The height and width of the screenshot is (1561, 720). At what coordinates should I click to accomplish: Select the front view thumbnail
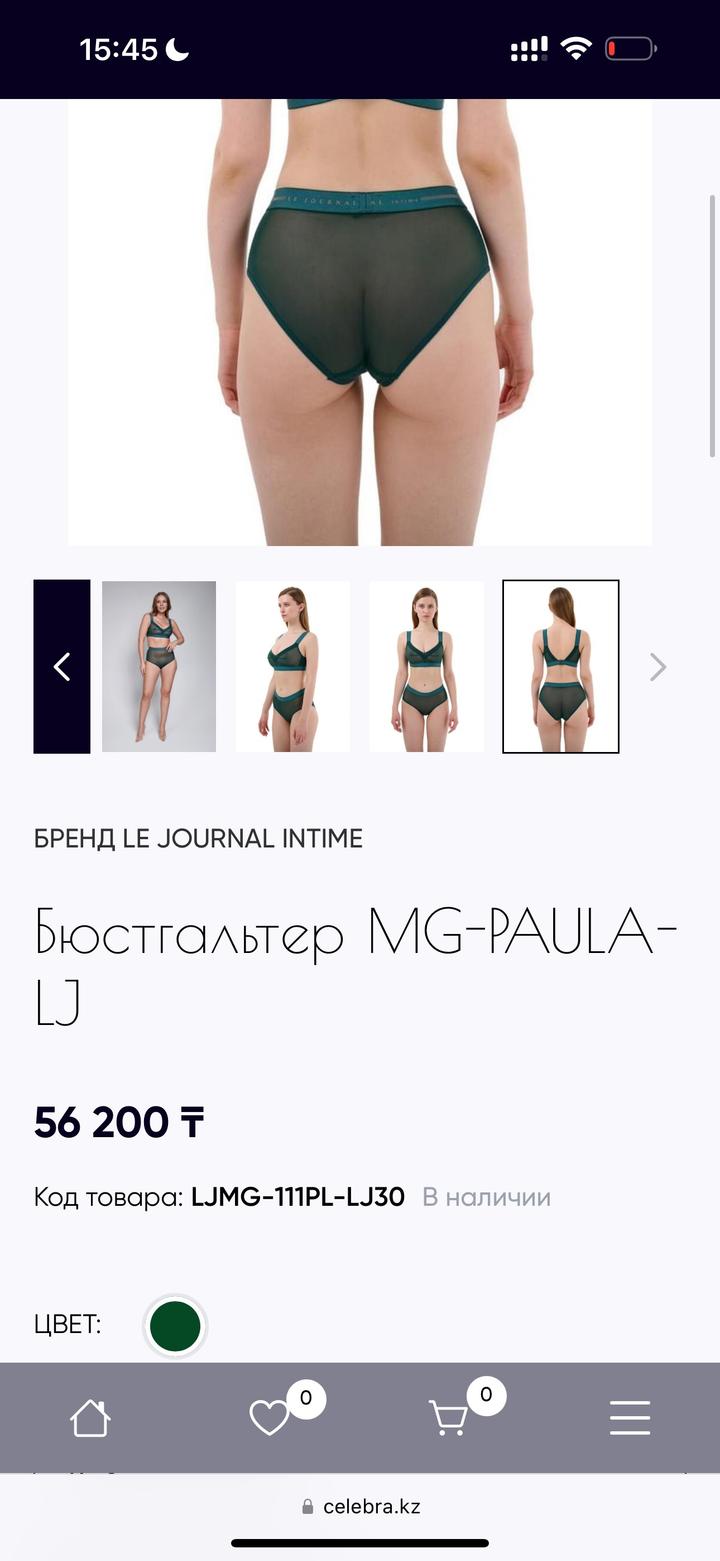pyautogui.click(x=427, y=666)
